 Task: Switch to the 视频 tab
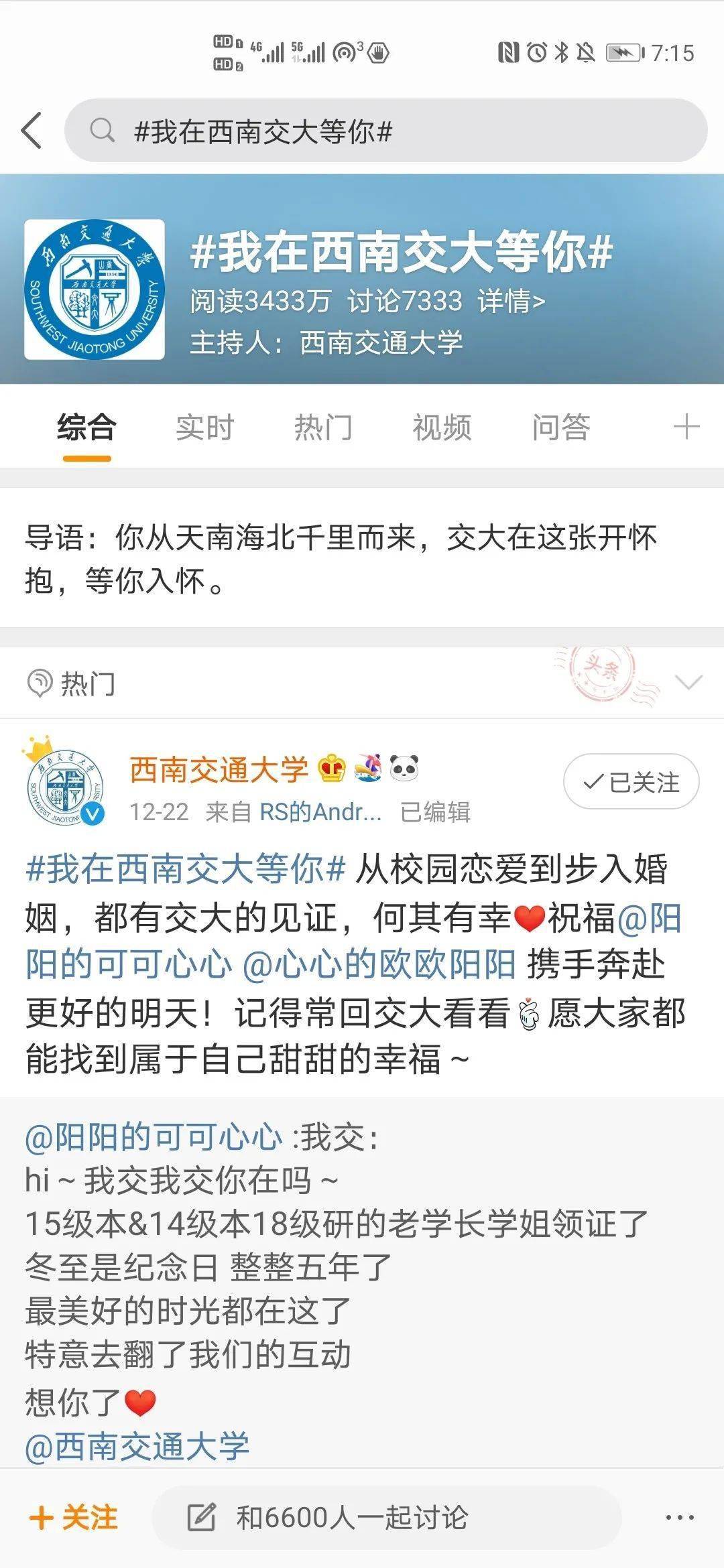442,428
